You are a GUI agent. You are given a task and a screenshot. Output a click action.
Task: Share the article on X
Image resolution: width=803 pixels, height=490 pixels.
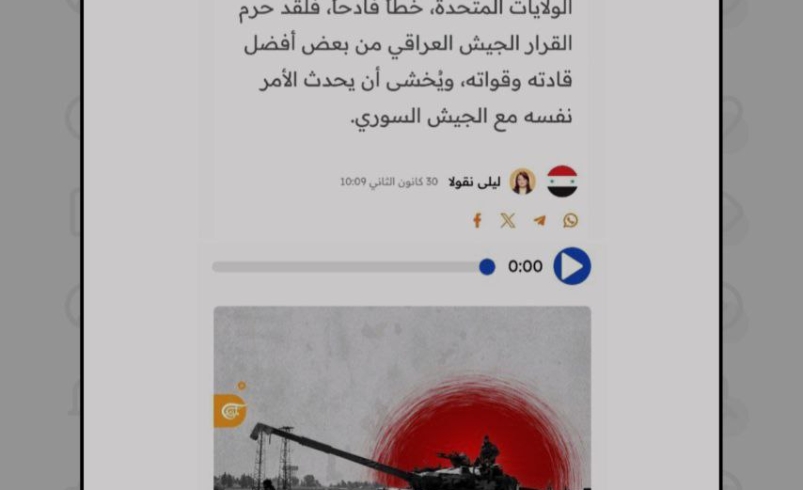click(508, 221)
